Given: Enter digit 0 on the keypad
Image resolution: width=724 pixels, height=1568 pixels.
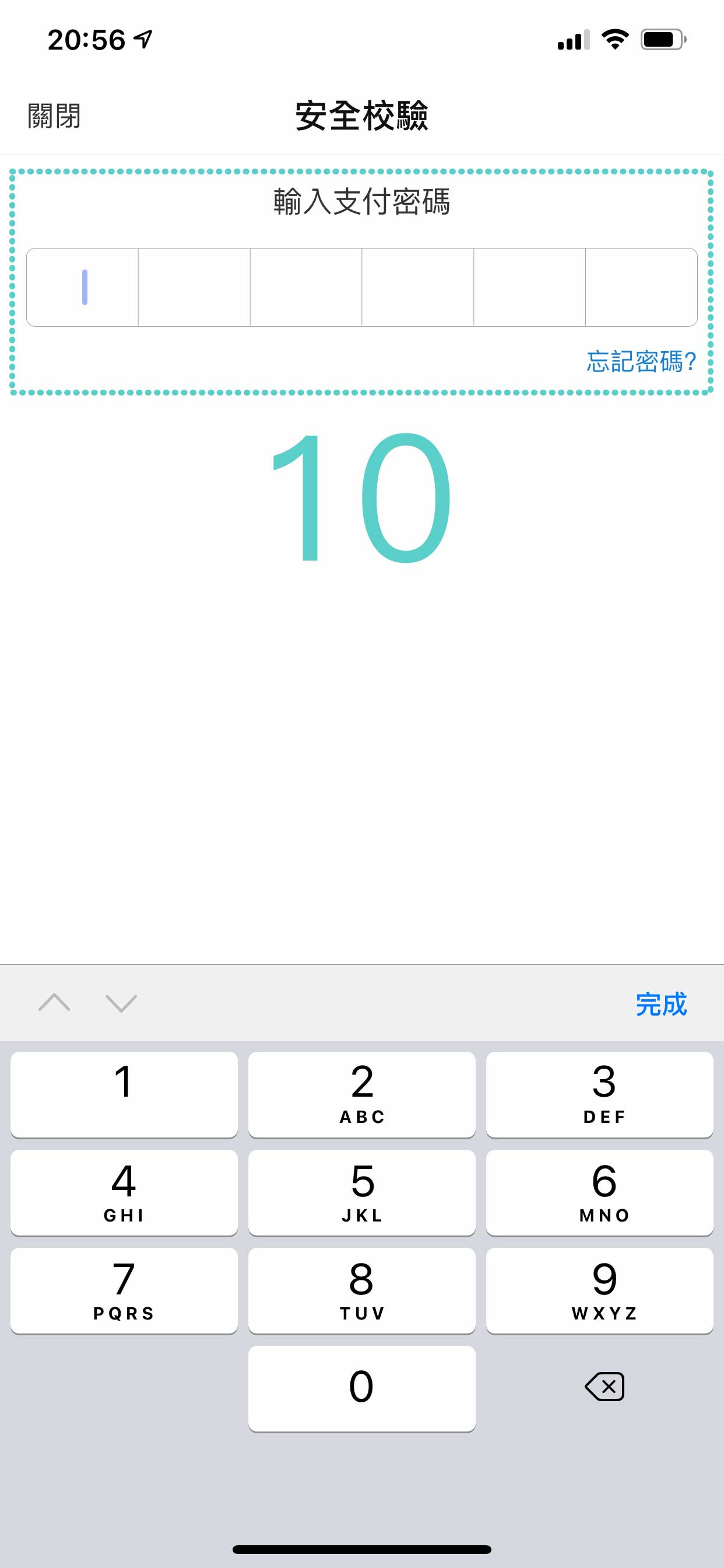Looking at the screenshot, I should (362, 1388).
